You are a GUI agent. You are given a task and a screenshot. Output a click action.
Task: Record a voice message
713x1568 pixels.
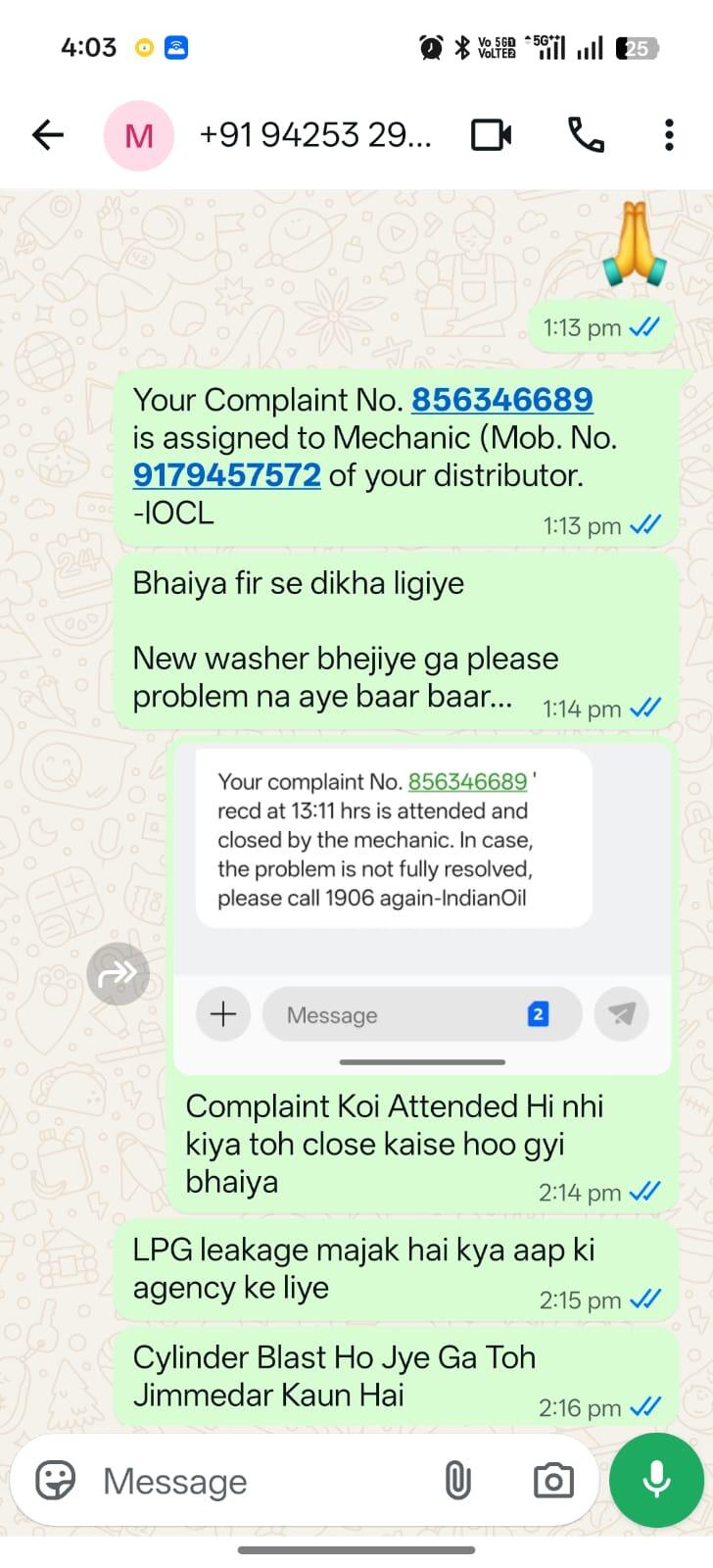656,1480
